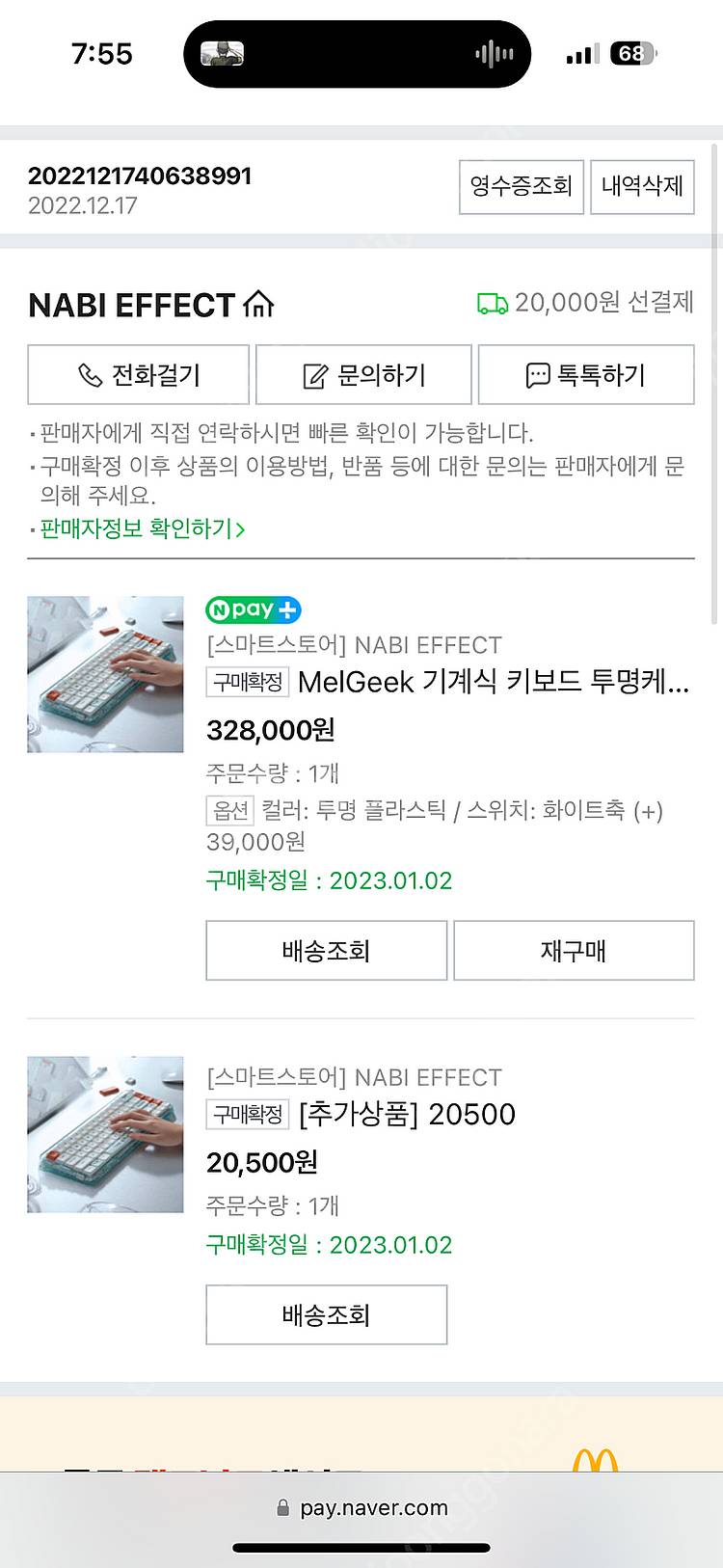The height and width of the screenshot is (1568, 723).
Task: Track delivery of the MelGeek keyboard
Action: (x=326, y=951)
